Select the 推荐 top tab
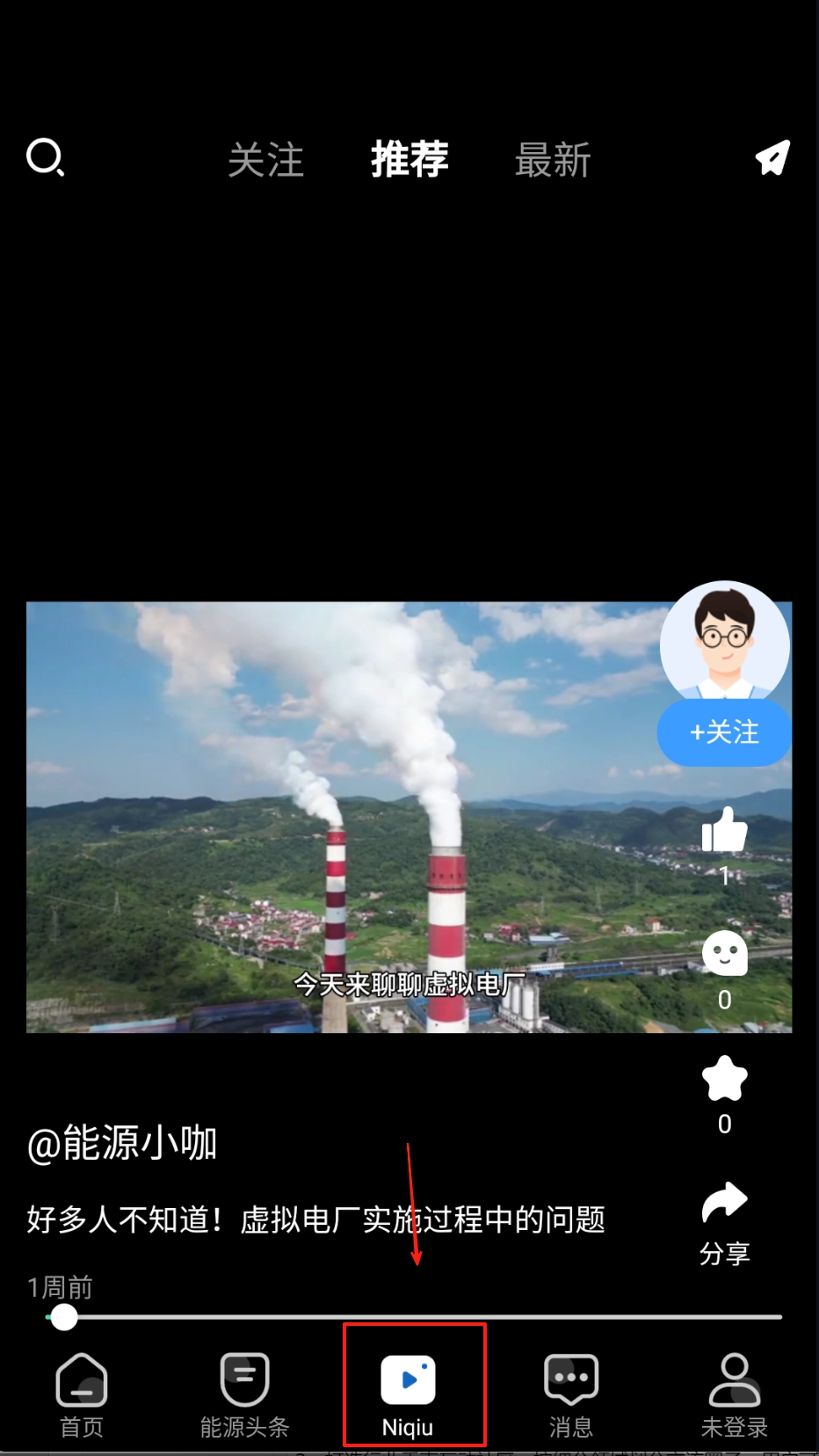Image resolution: width=819 pixels, height=1456 pixels. point(409,160)
